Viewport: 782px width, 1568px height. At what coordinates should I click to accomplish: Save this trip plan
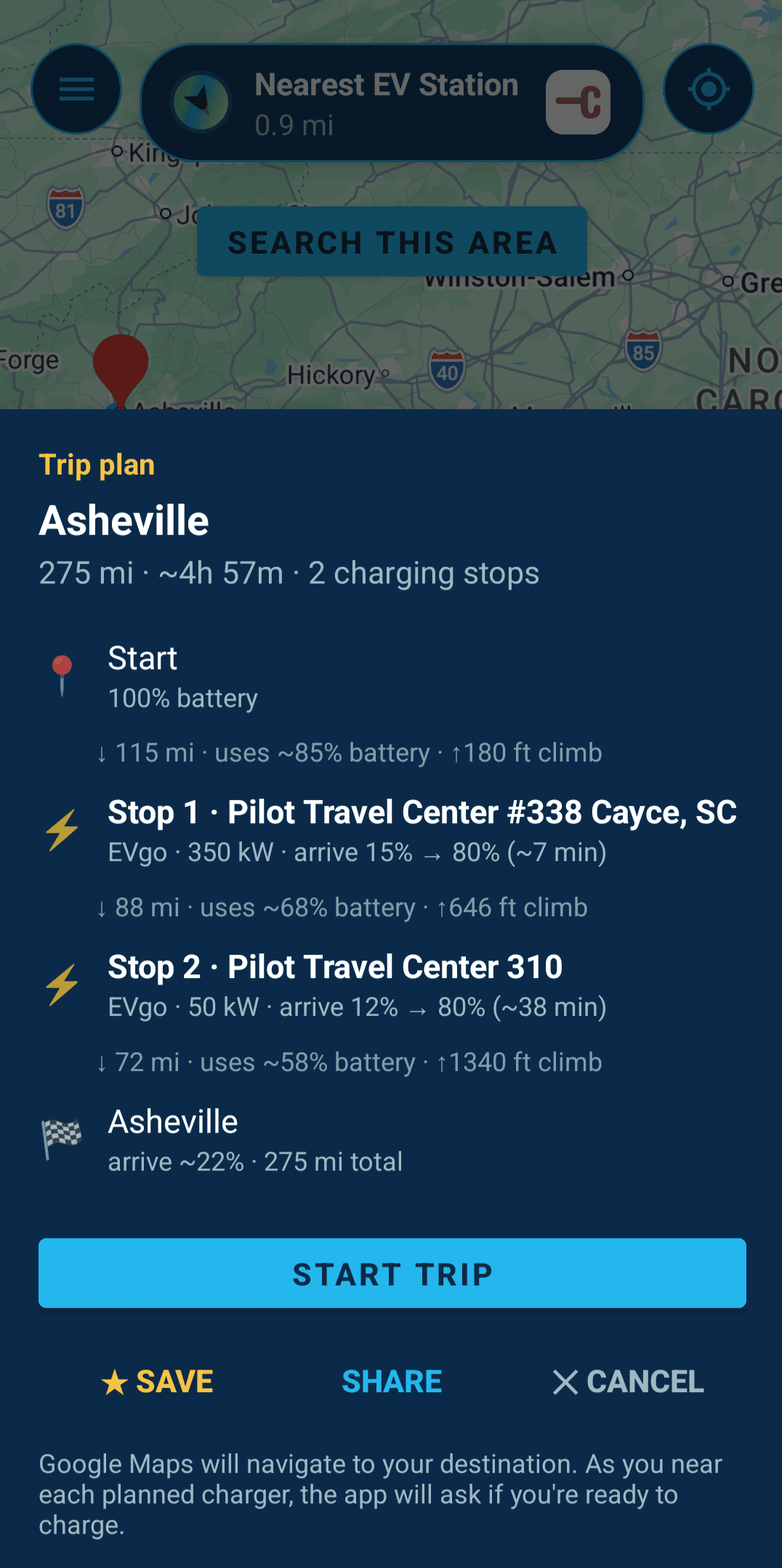(158, 1382)
